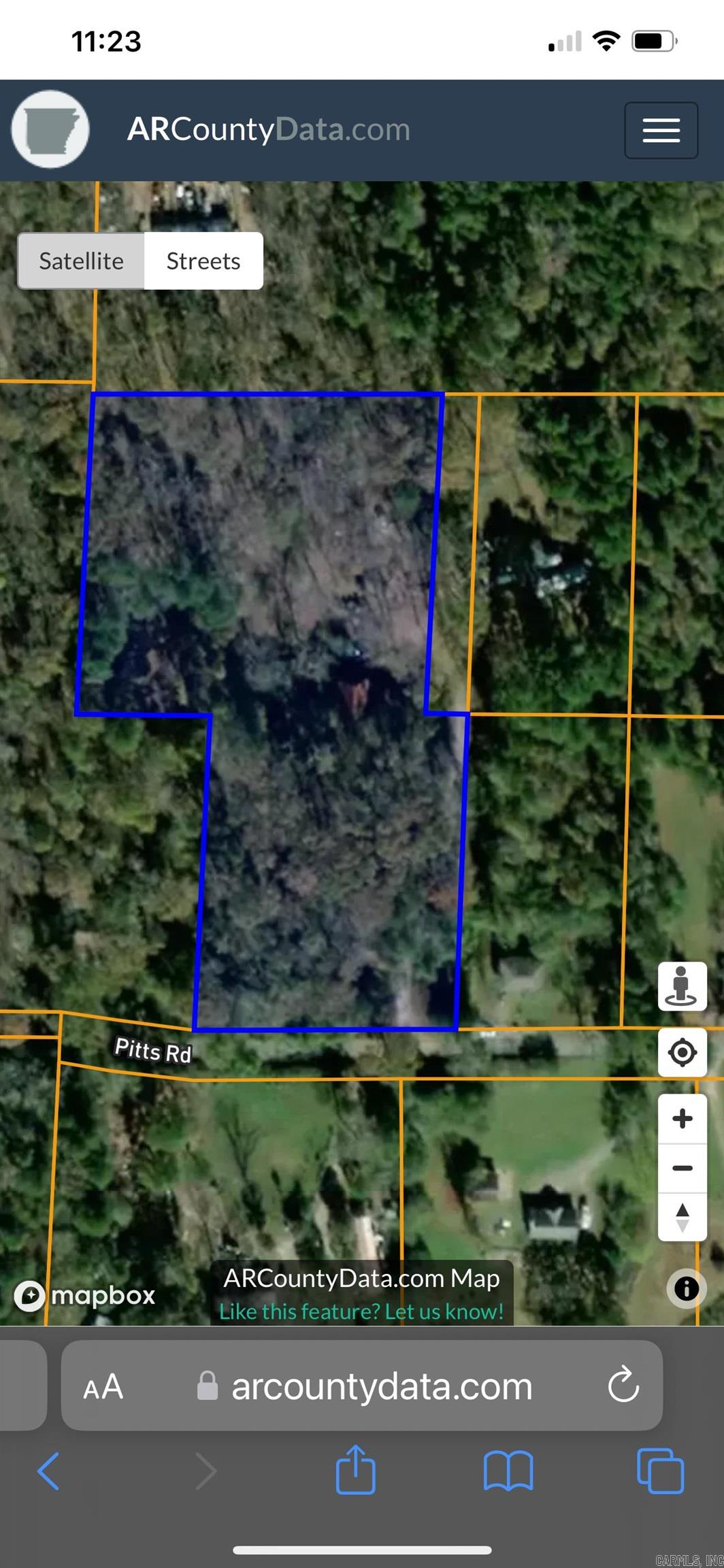The image size is (724, 1568).
Task: Open the ARCountyData.com home logo
Action: [x=50, y=129]
